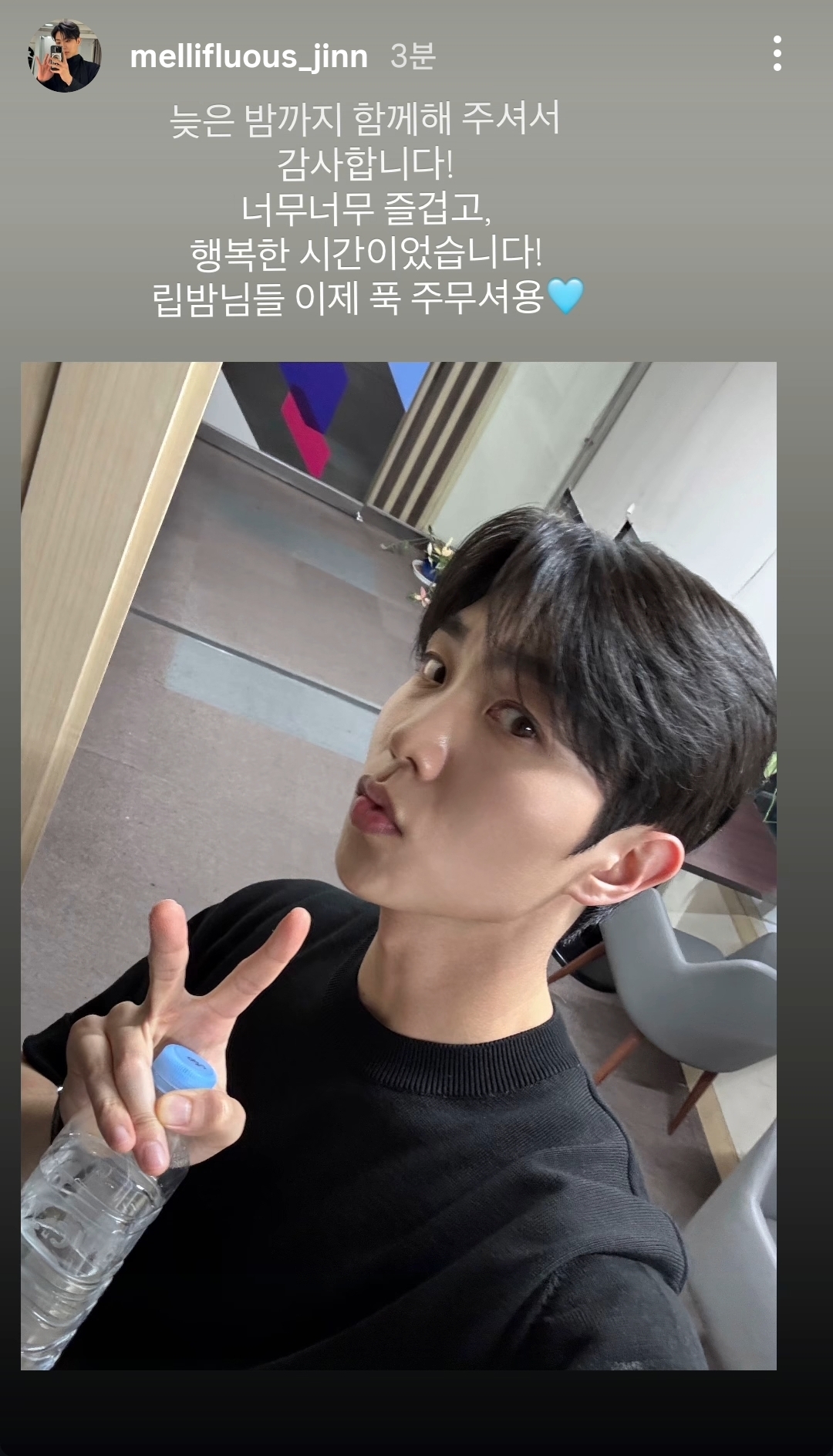Screen dimensions: 833x1456
Task: Tap the mellifluous_jinn username
Action: pos(248,56)
